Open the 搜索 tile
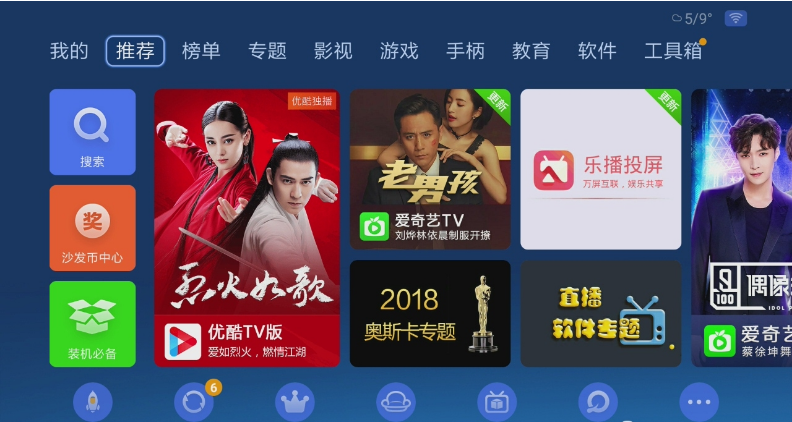Viewport: 792px width, 422px height. coord(92,132)
